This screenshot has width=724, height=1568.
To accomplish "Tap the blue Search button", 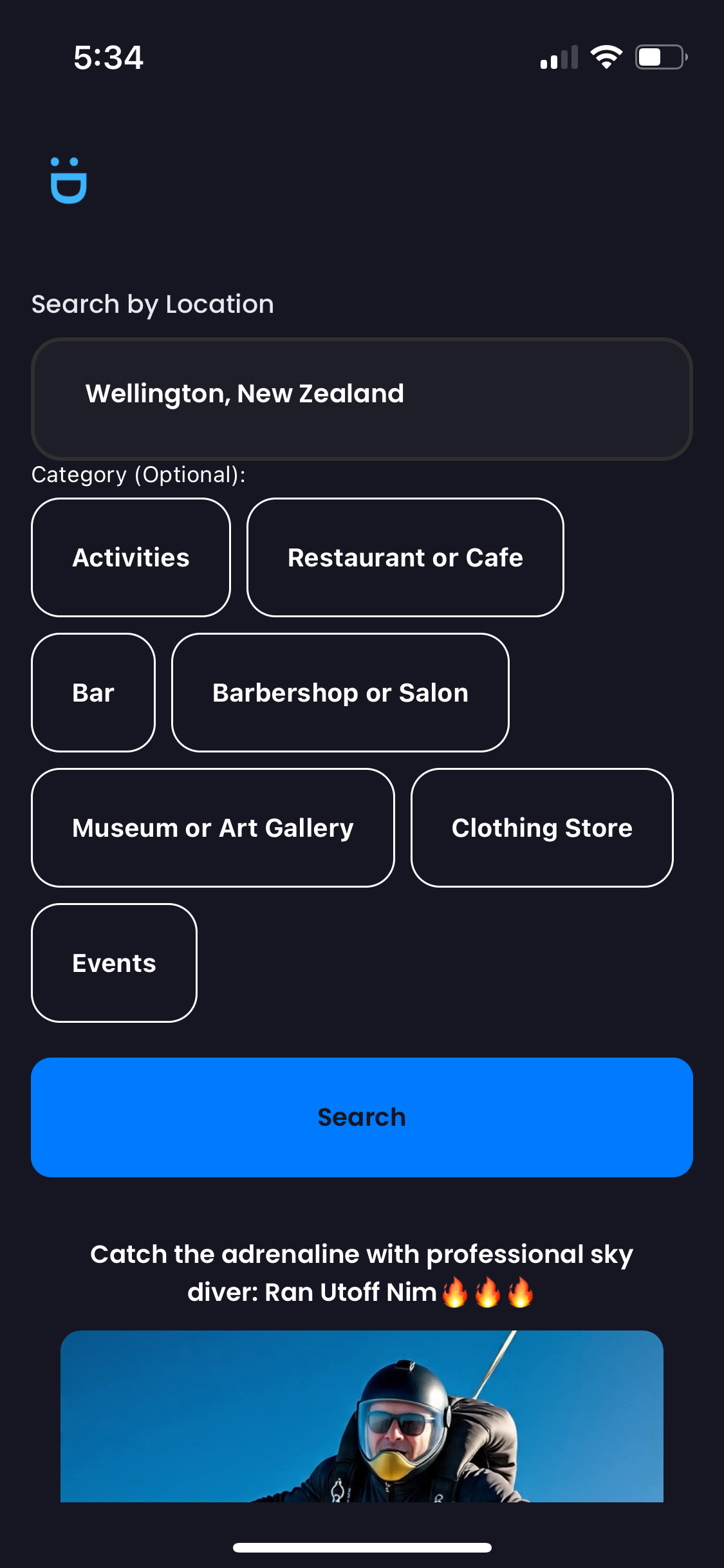I will pos(362,1117).
